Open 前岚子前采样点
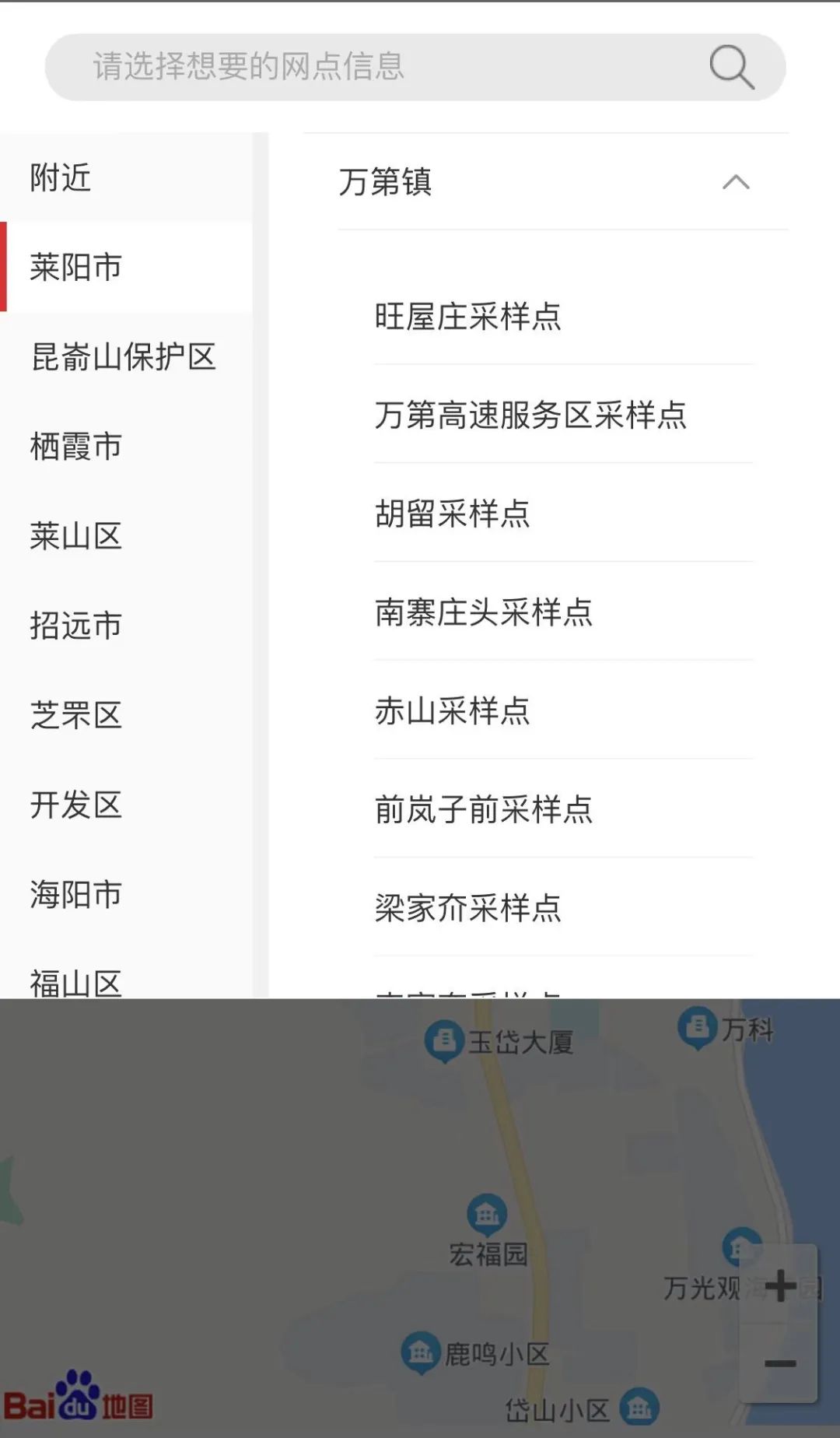 483,810
